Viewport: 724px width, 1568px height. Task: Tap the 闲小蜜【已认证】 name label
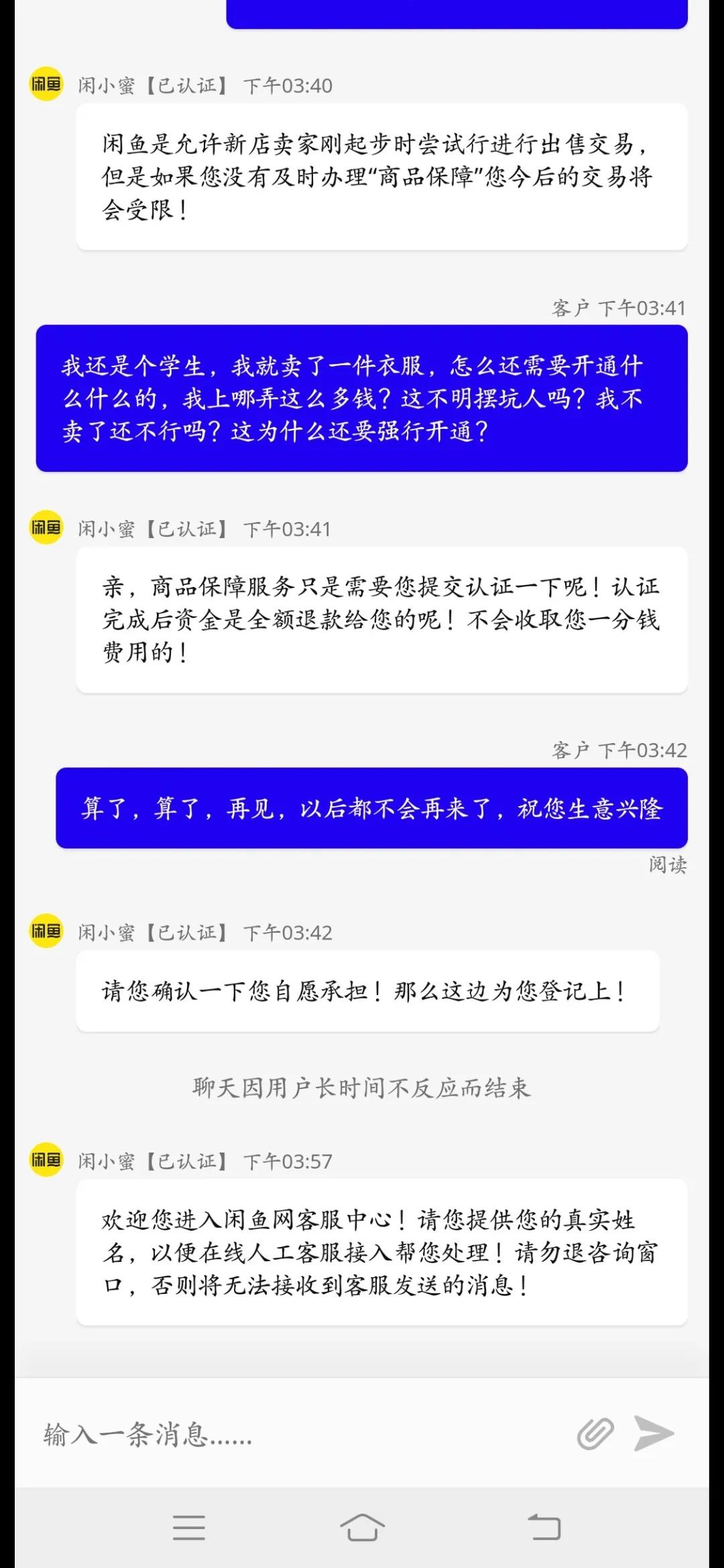[151, 86]
